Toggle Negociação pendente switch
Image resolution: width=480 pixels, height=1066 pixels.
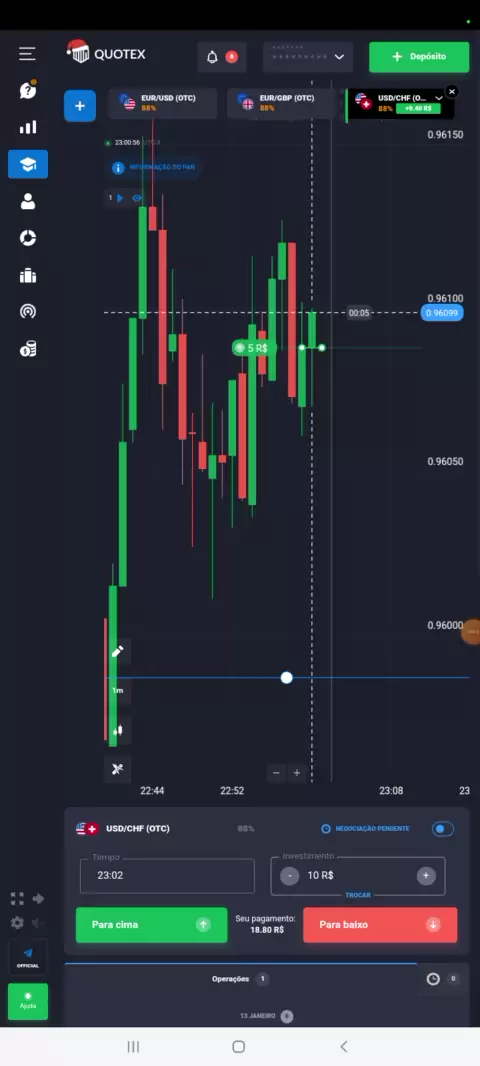pos(443,829)
